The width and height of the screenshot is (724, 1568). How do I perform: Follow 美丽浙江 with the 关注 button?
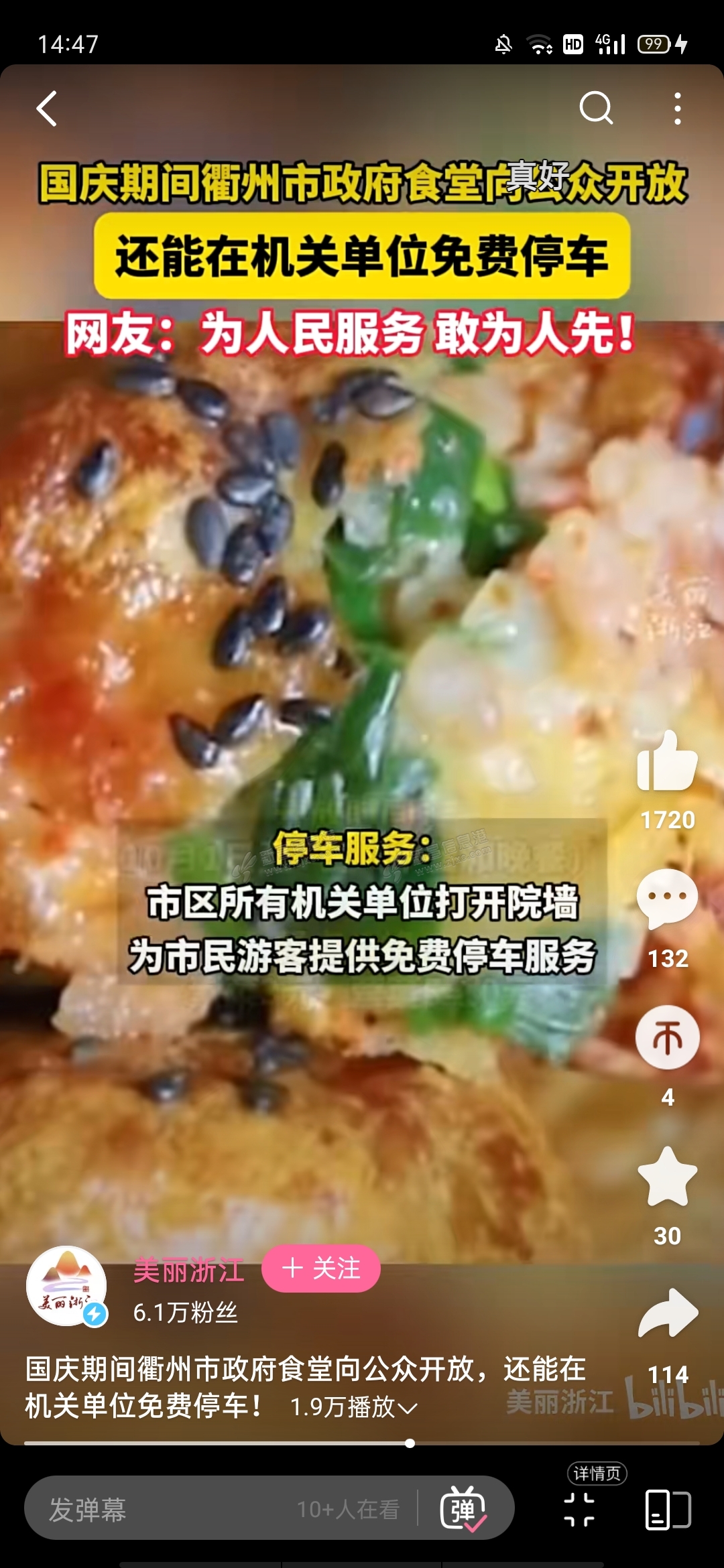(x=321, y=1268)
